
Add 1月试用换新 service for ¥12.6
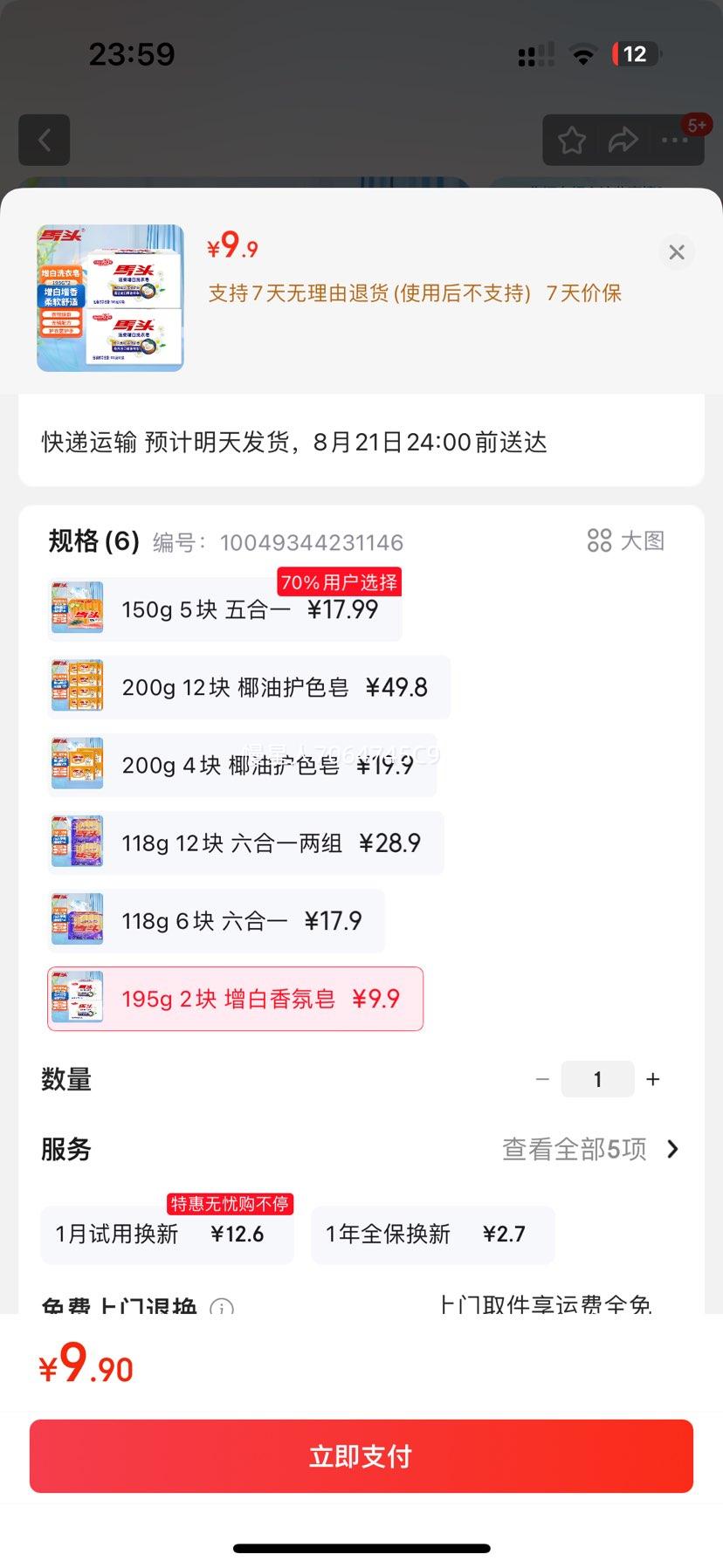pyautogui.click(x=167, y=1234)
